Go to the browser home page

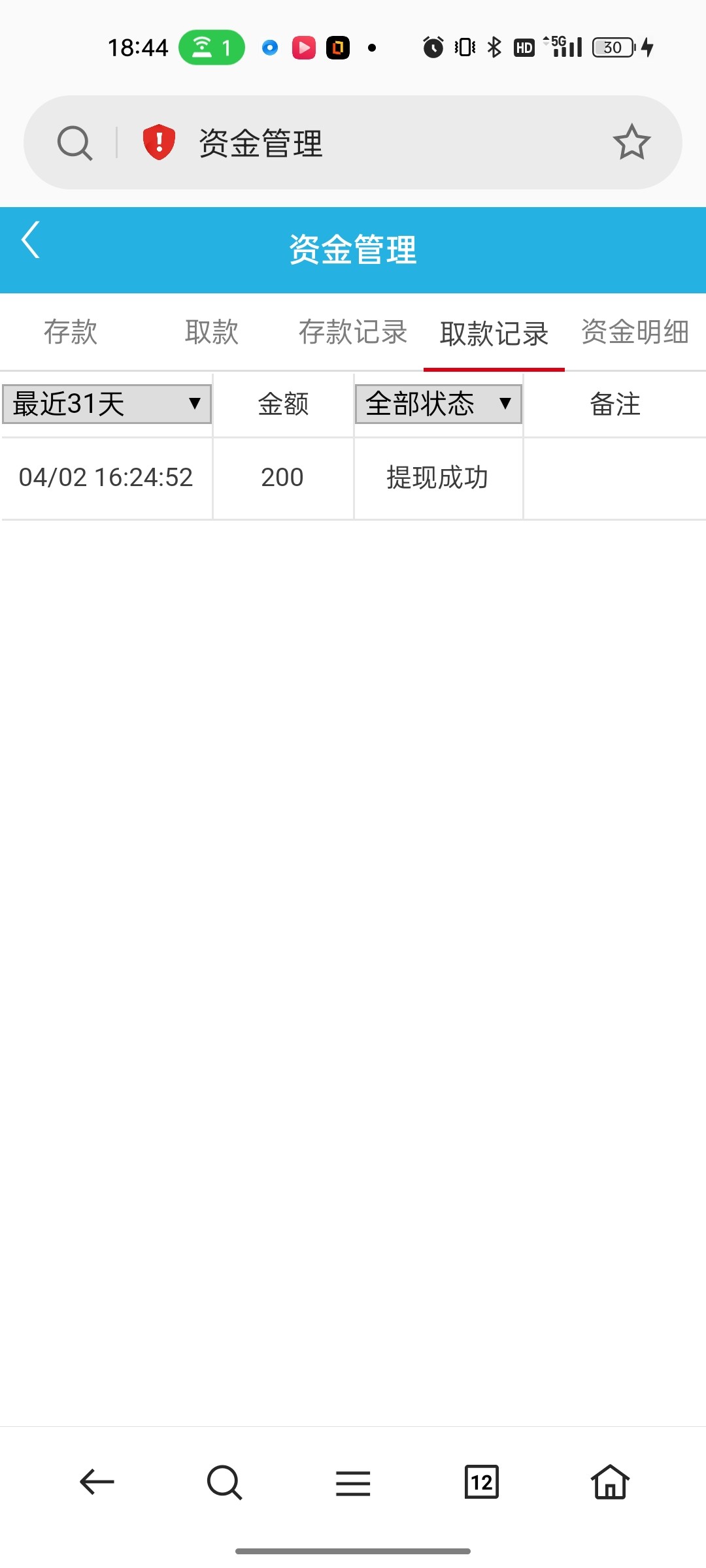(610, 1482)
